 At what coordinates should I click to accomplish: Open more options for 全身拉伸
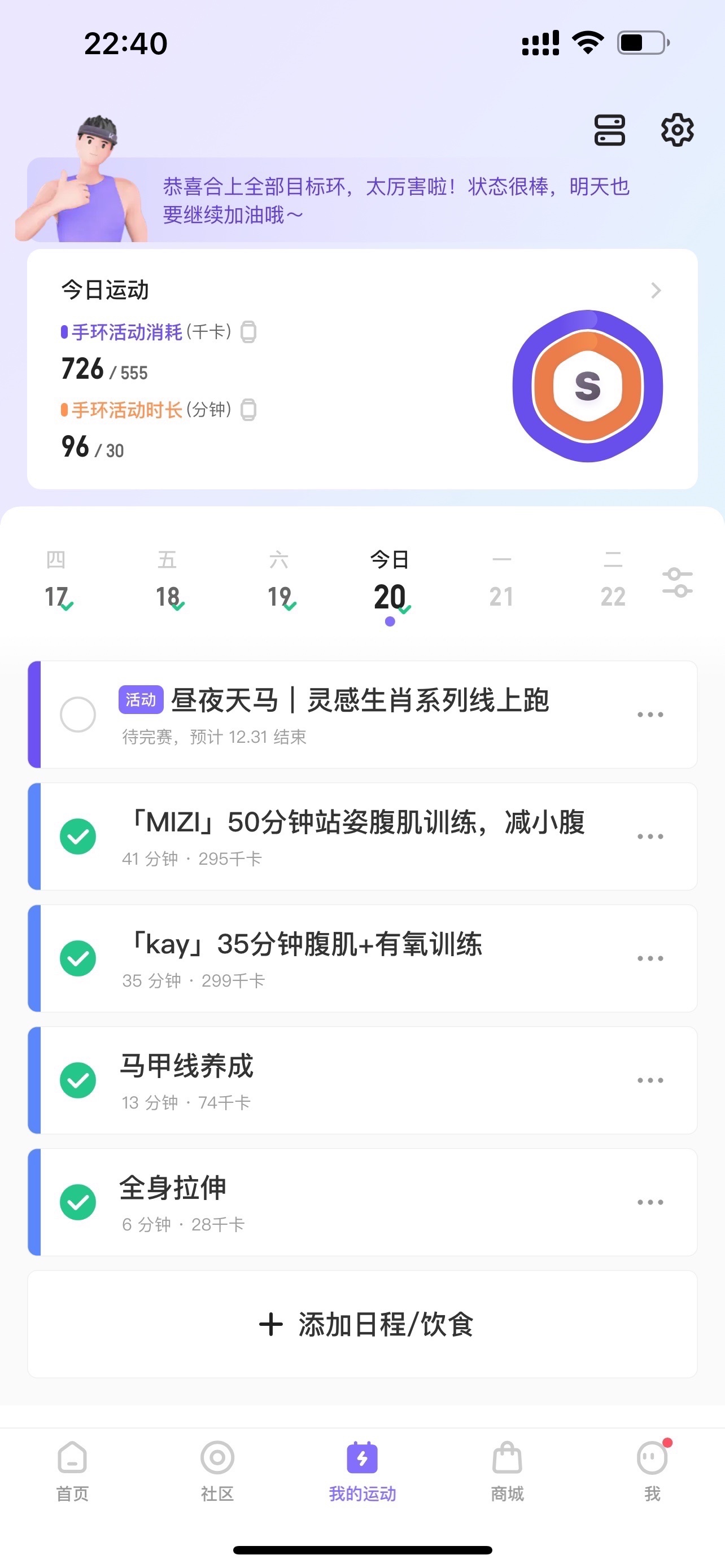point(649,1202)
